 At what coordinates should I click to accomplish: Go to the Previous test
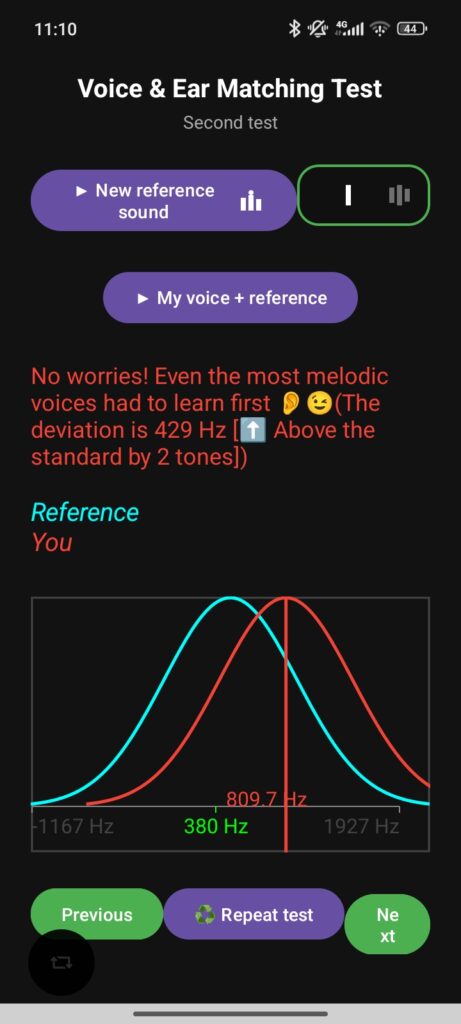pos(97,914)
